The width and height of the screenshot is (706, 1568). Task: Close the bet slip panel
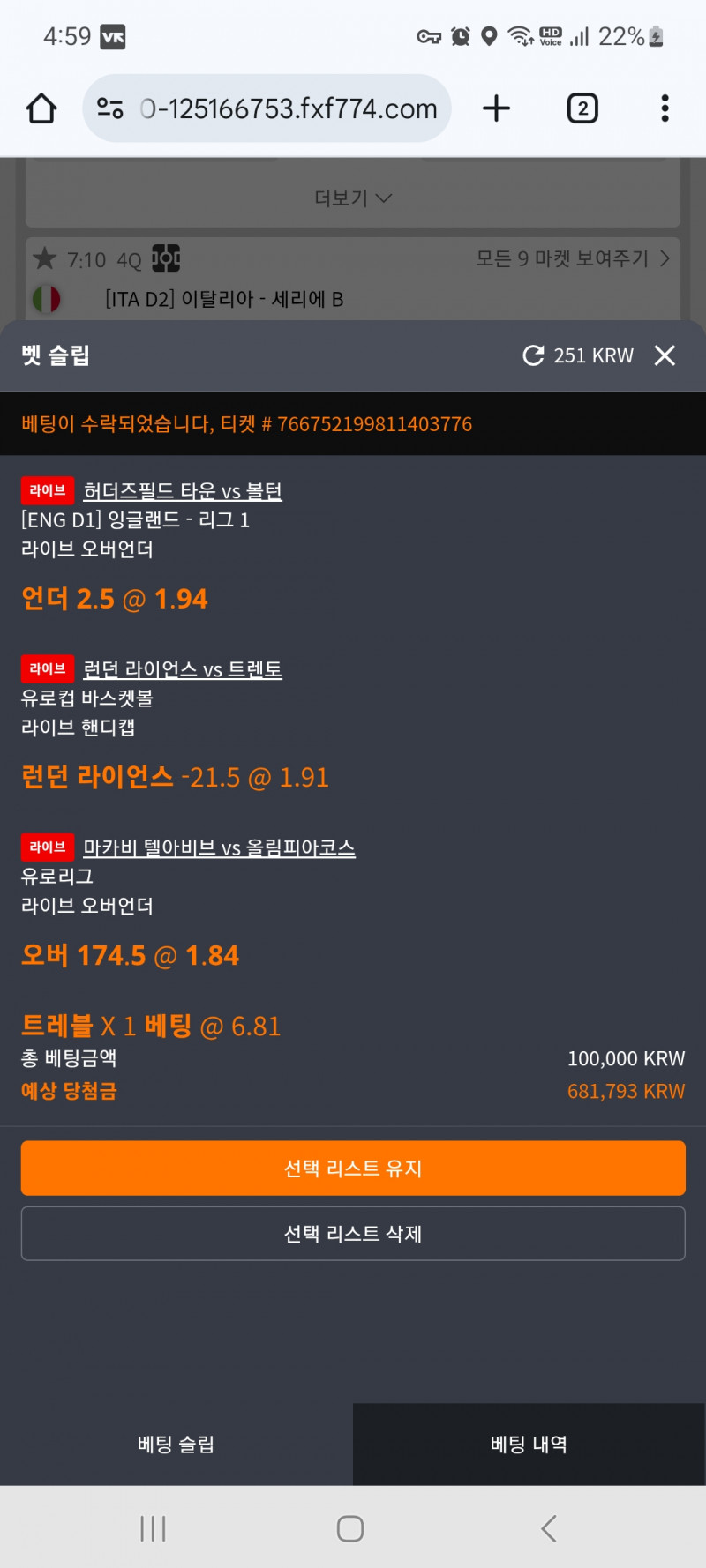tap(665, 355)
